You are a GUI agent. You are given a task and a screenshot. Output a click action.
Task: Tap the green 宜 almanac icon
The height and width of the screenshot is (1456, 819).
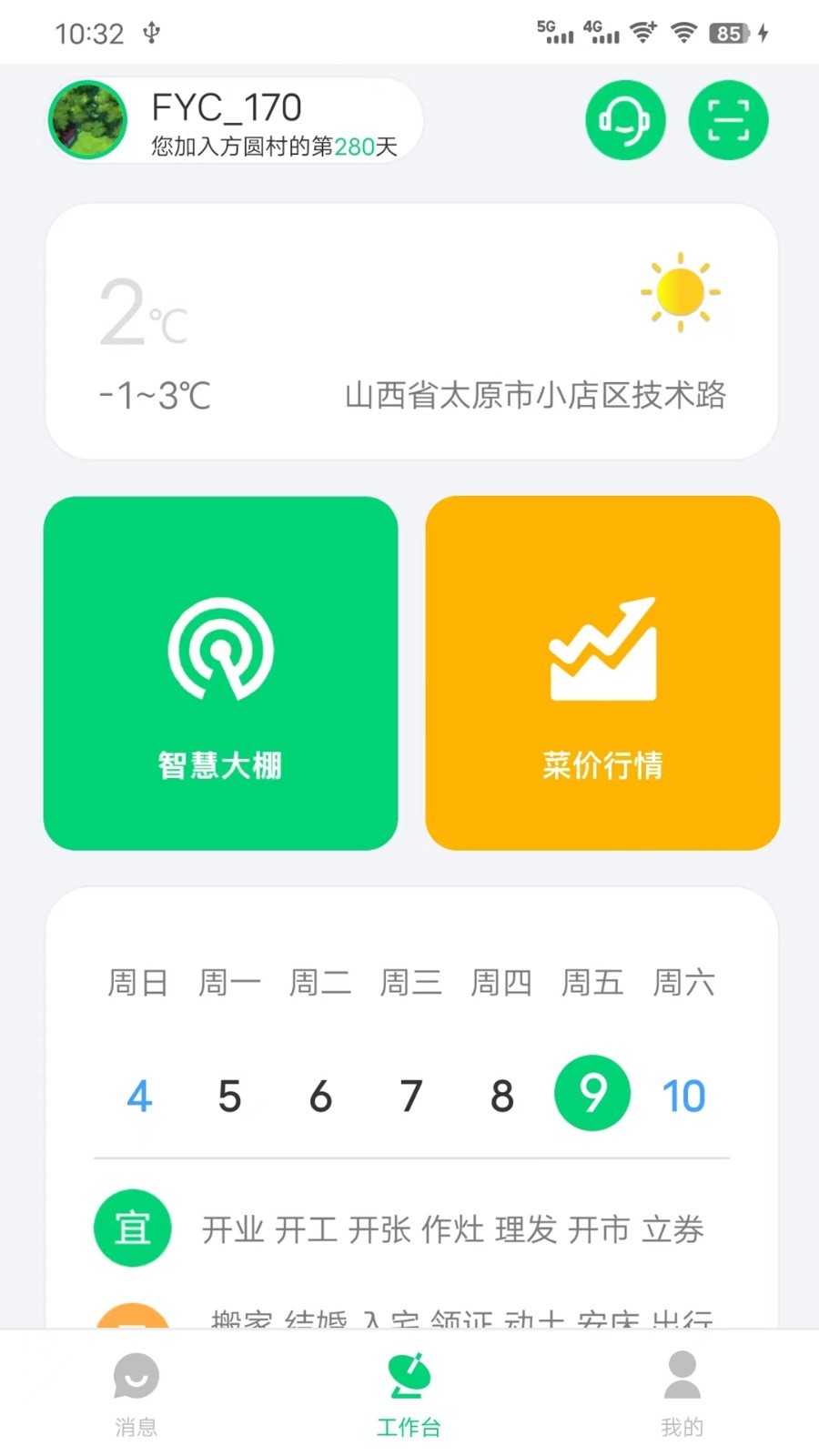132,1228
